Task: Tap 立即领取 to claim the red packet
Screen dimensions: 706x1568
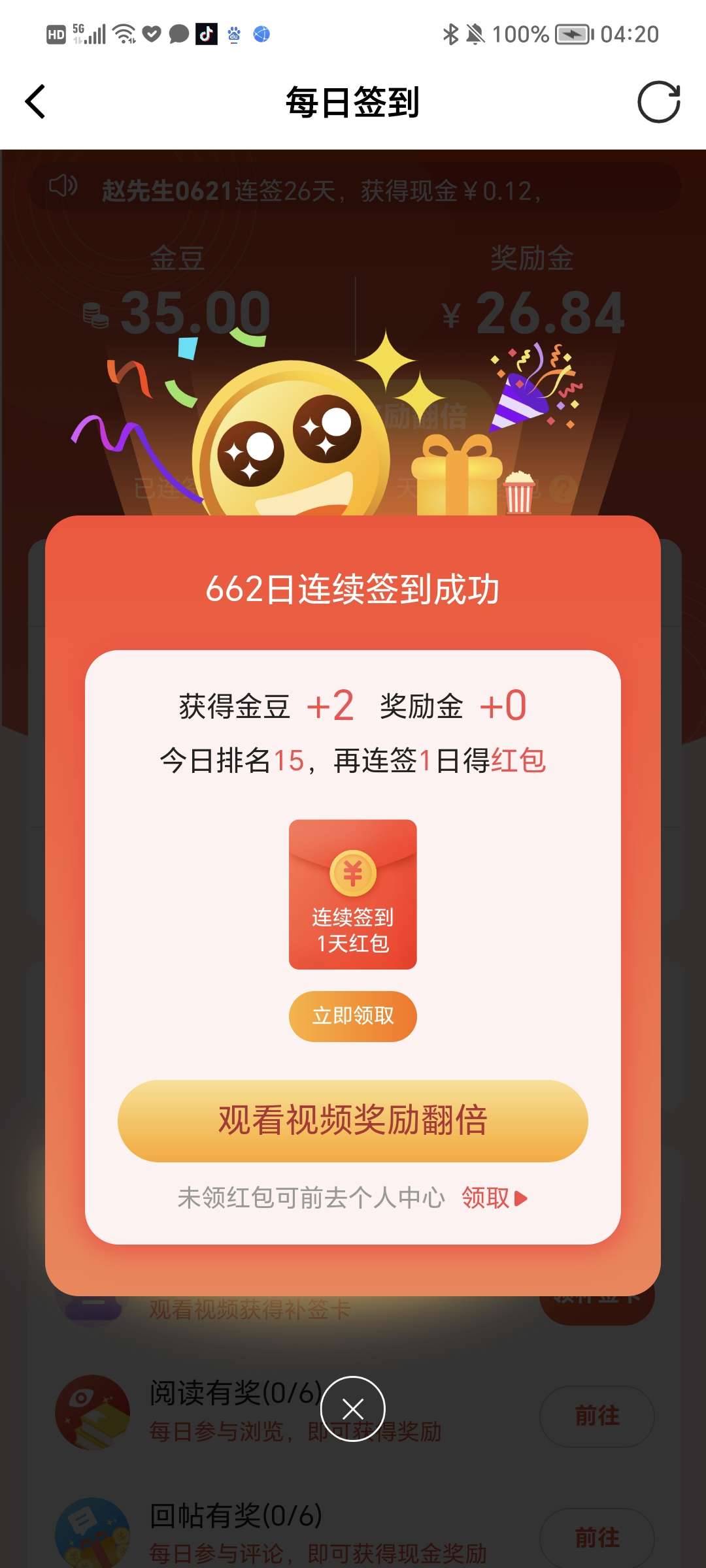Action: [x=353, y=1016]
